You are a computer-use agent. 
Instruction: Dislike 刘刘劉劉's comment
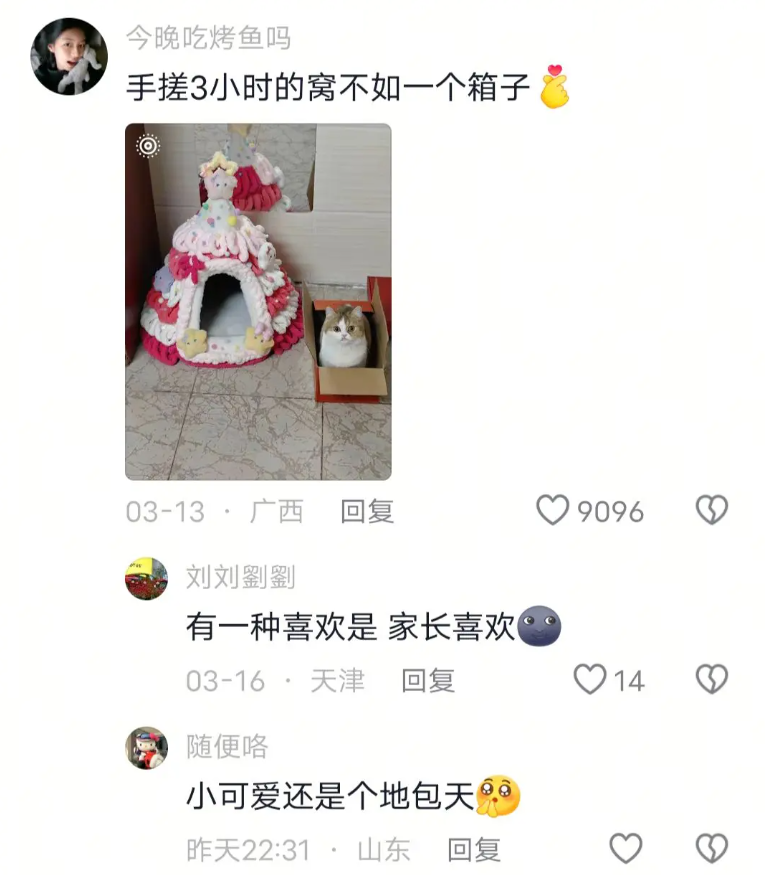711,681
